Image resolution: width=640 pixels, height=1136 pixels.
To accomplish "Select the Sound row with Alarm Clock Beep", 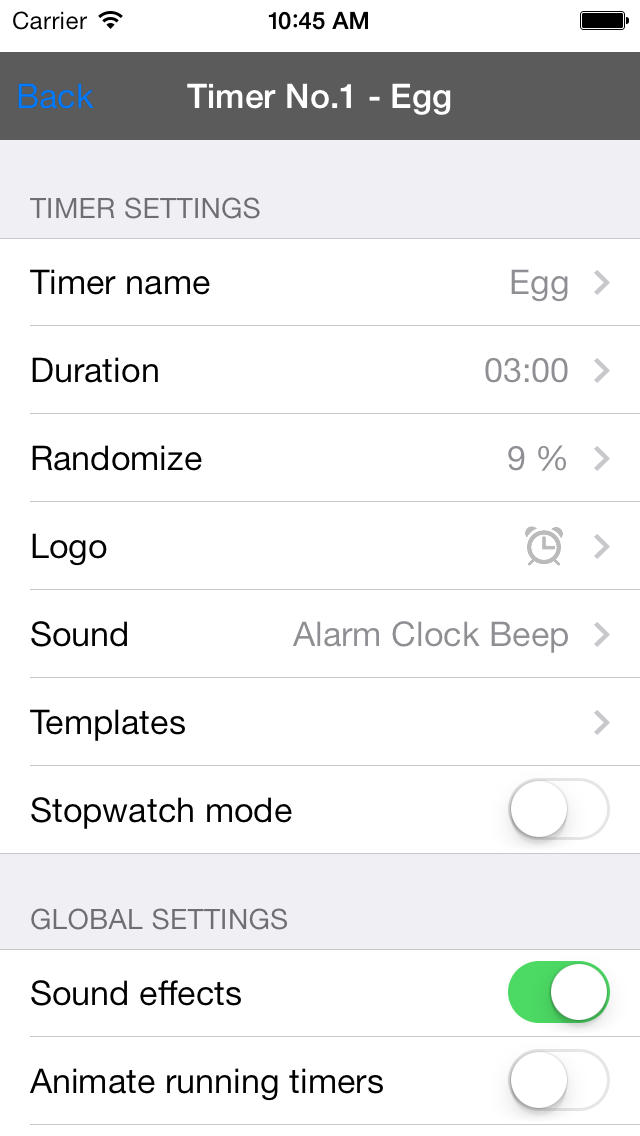I will tap(320, 634).
